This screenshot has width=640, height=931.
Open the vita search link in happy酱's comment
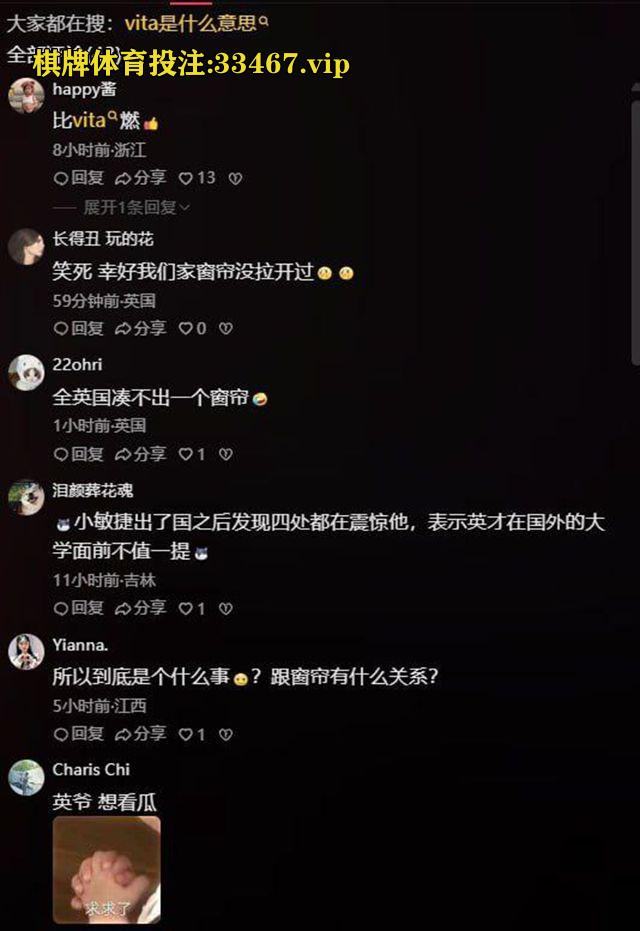coord(93,121)
